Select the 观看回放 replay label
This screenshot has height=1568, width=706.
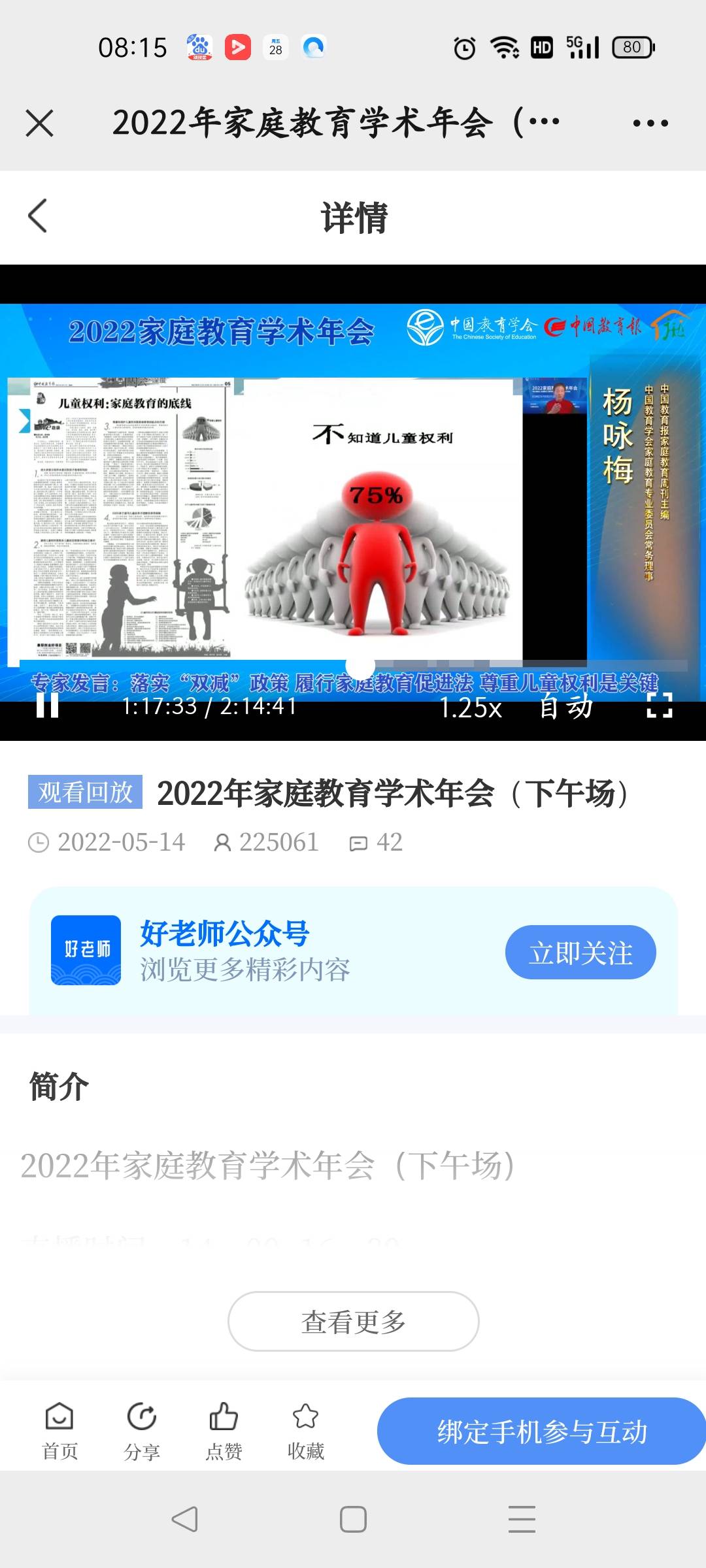pos(86,794)
